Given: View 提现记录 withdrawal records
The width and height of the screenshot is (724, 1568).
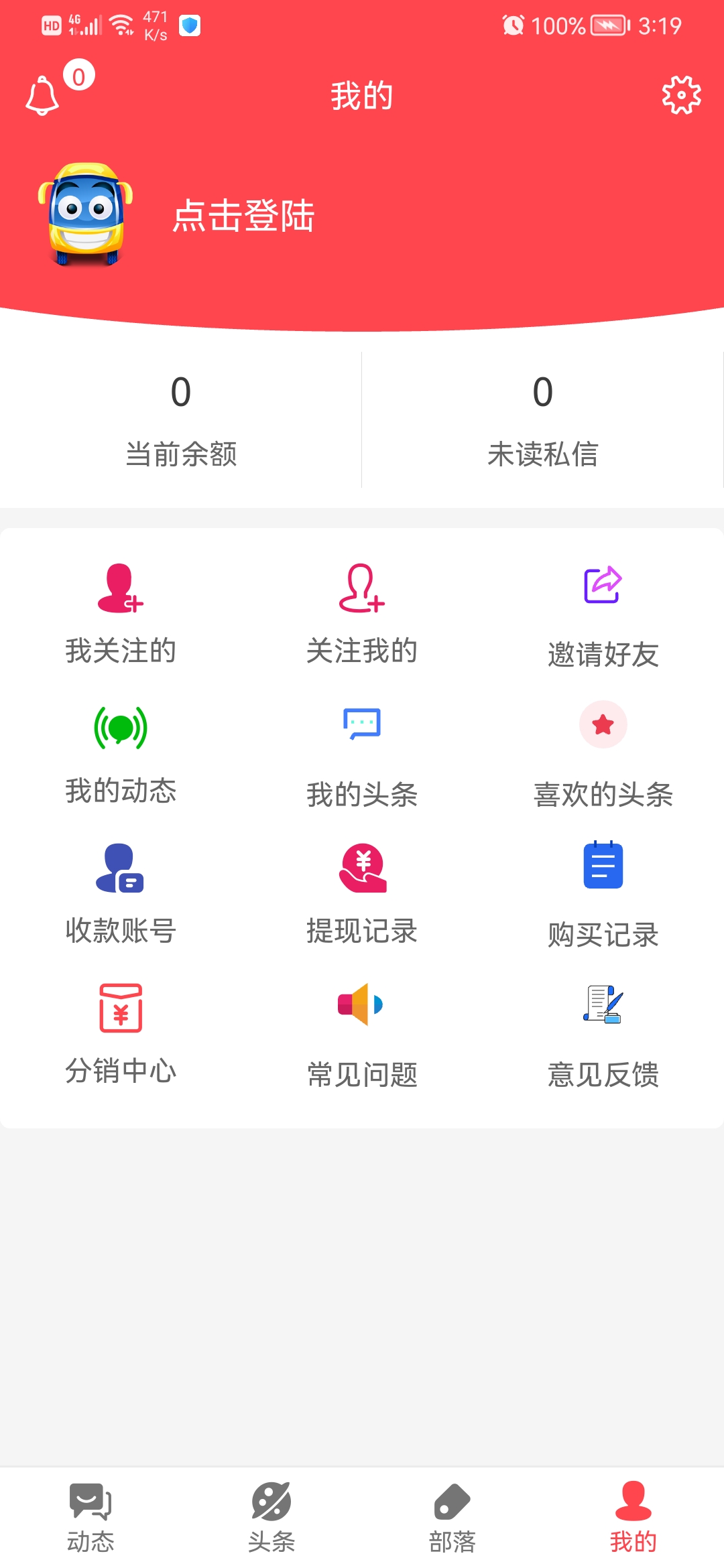Looking at the screenshot, I should pos(362,893).
